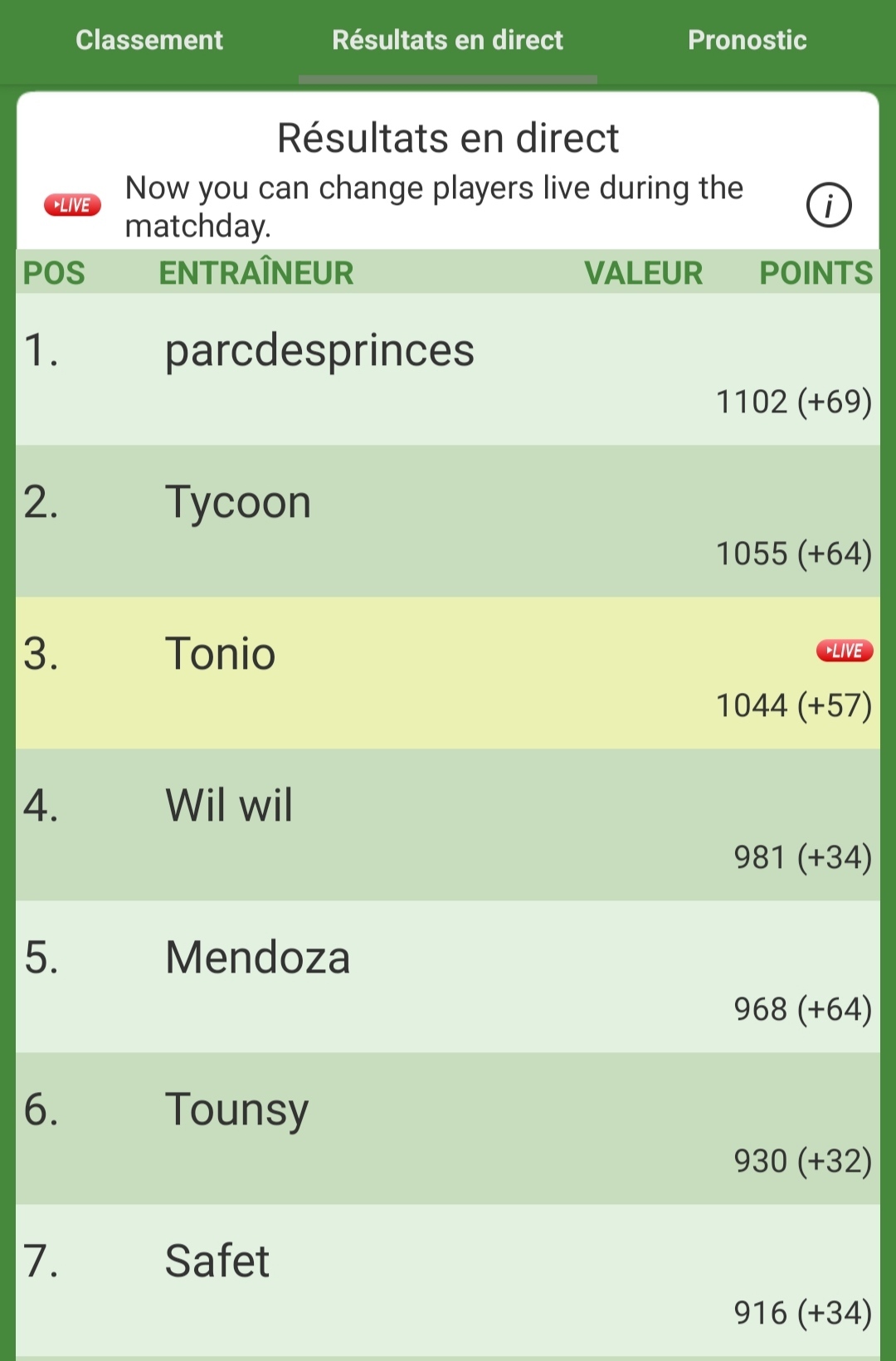View Tycoon's live results
This screenshot has width=896, height=1361.
click(x=448, y=521)
